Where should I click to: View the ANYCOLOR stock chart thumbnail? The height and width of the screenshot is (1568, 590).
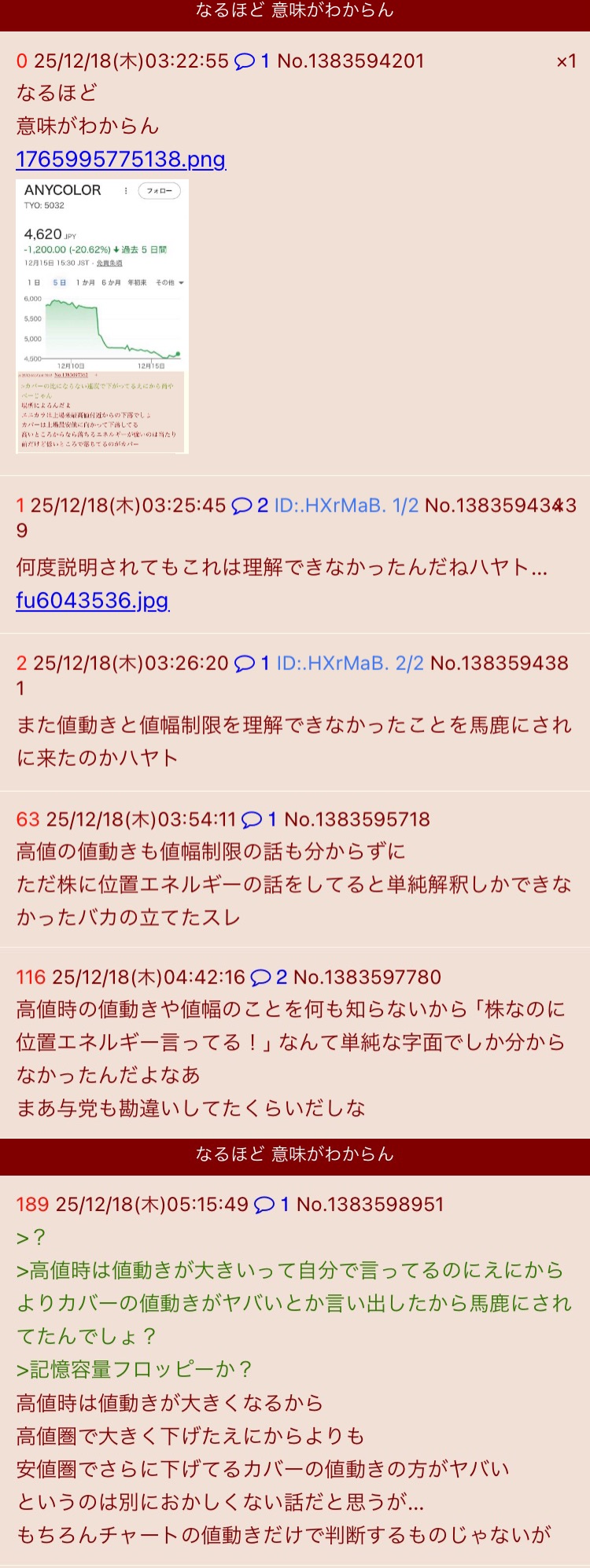[x=102, y=316]
